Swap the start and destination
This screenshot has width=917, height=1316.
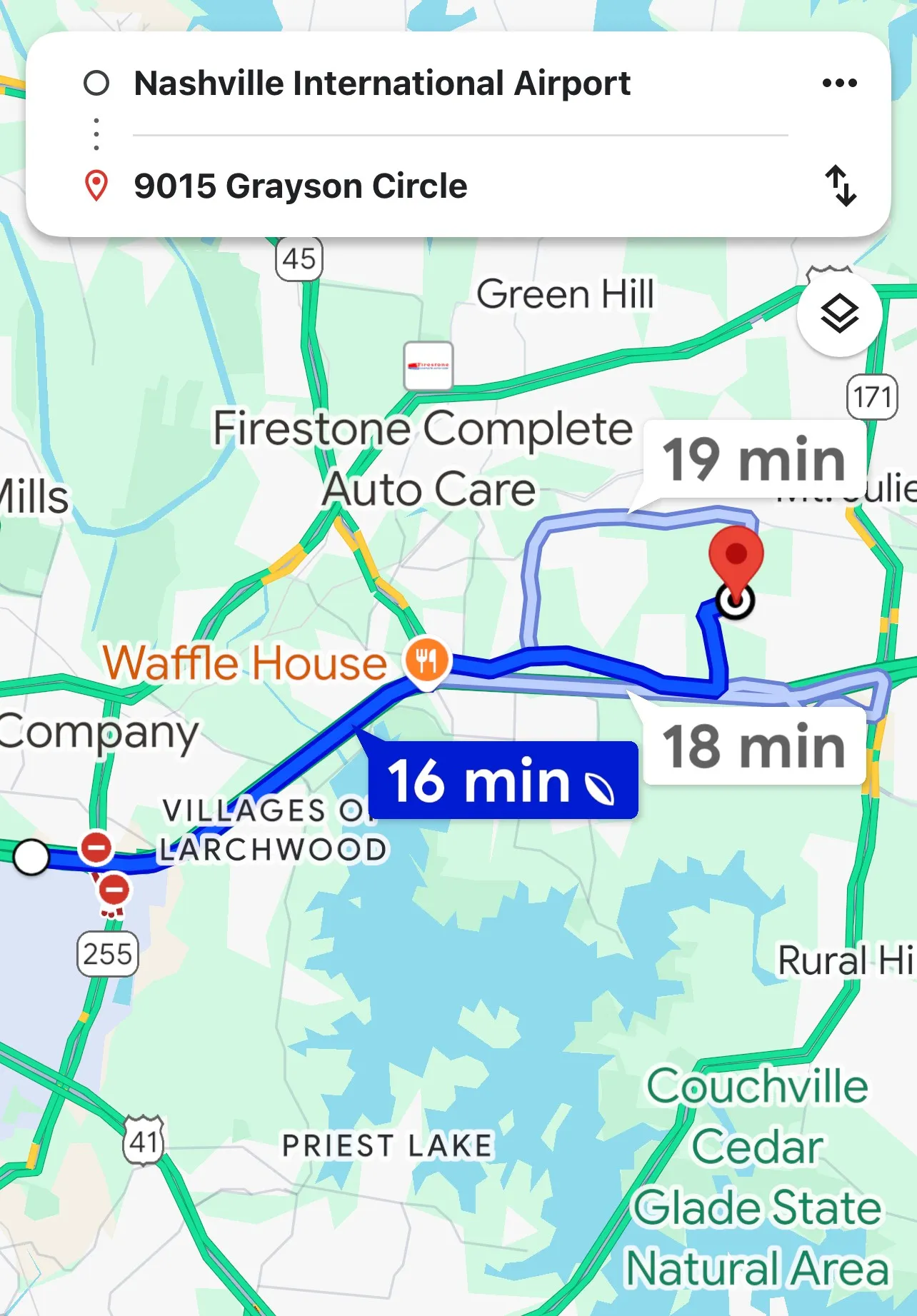click(841, 186)
